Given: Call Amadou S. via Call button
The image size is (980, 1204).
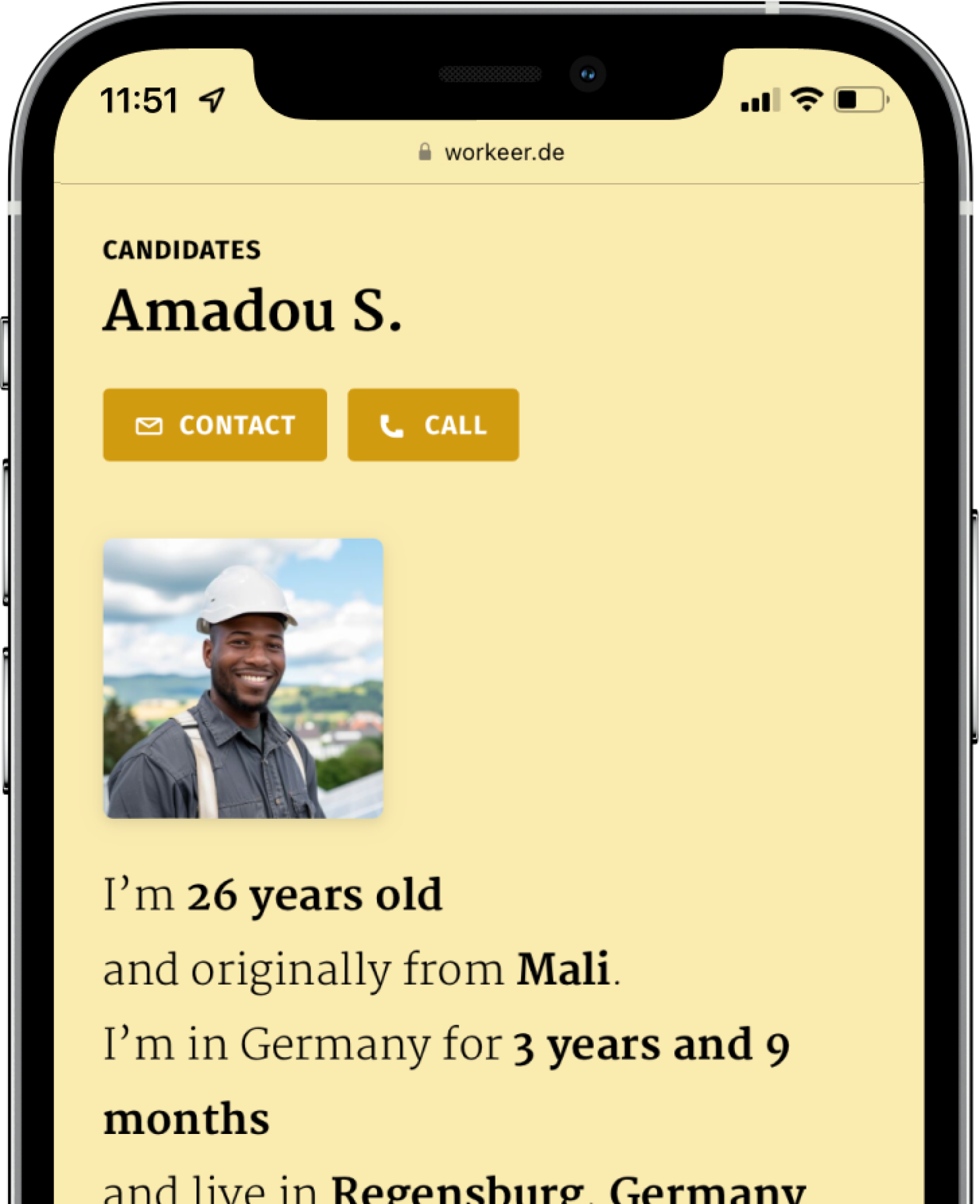Looking at the screenshot, I should (433, 425).
